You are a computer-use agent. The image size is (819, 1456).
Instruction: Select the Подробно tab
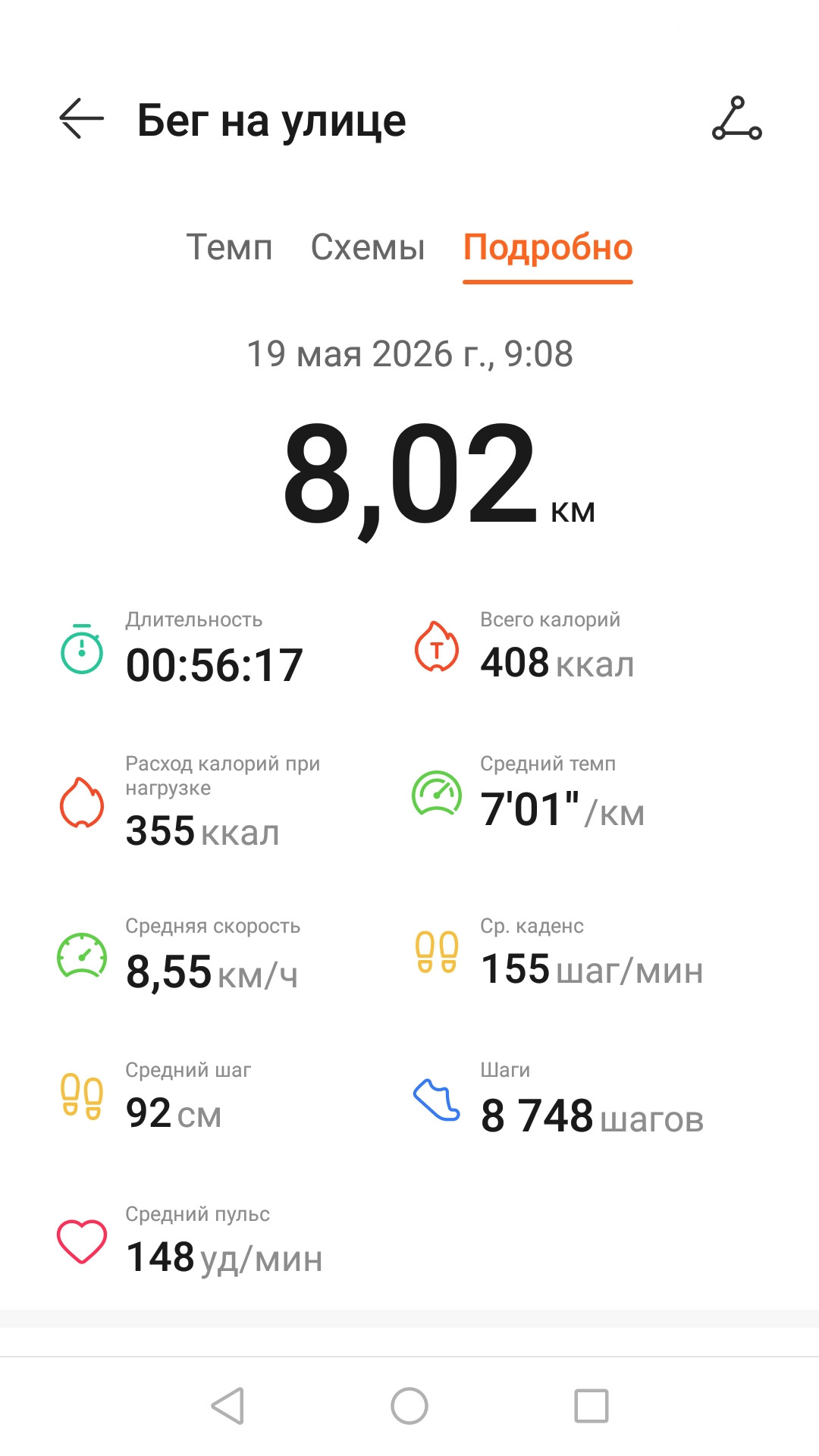548,249
